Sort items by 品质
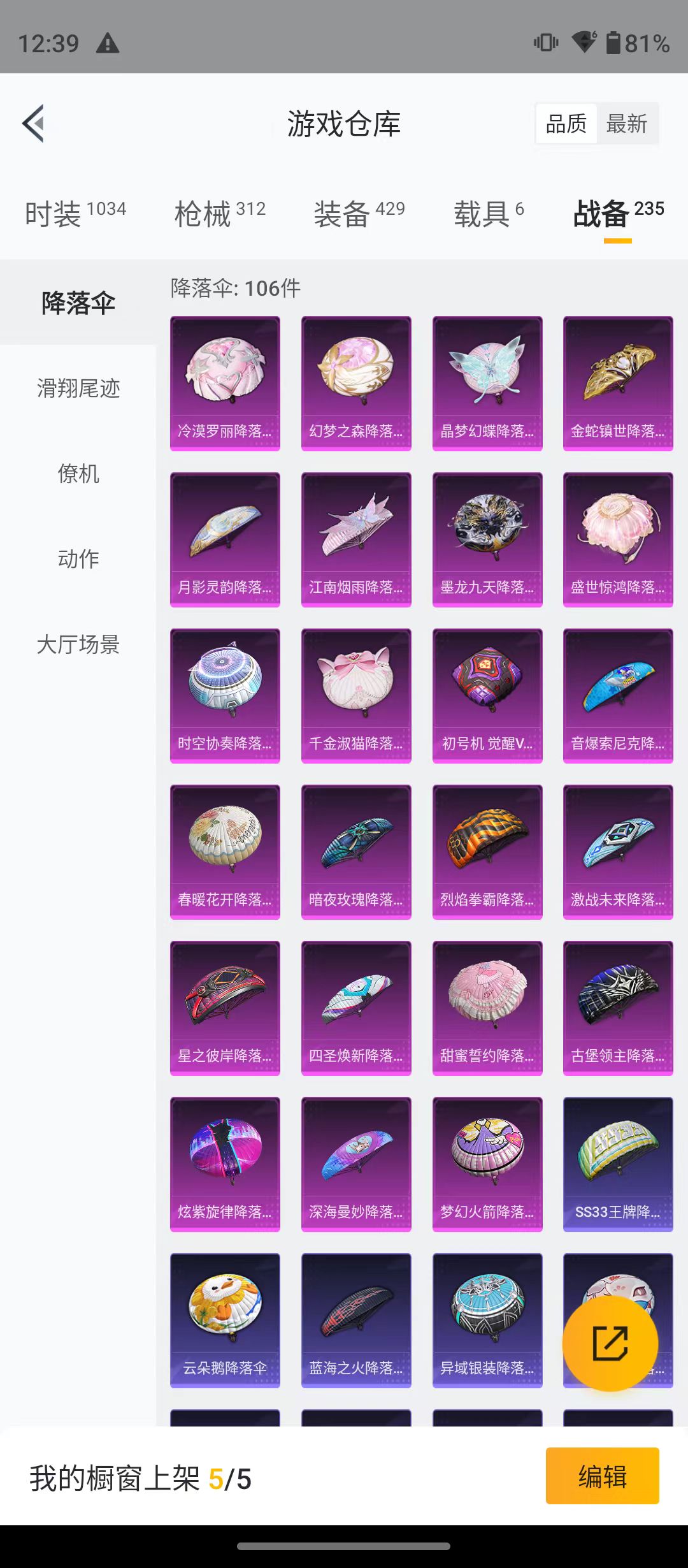This screenshot has width=688, height=1568. click(566, 124)
